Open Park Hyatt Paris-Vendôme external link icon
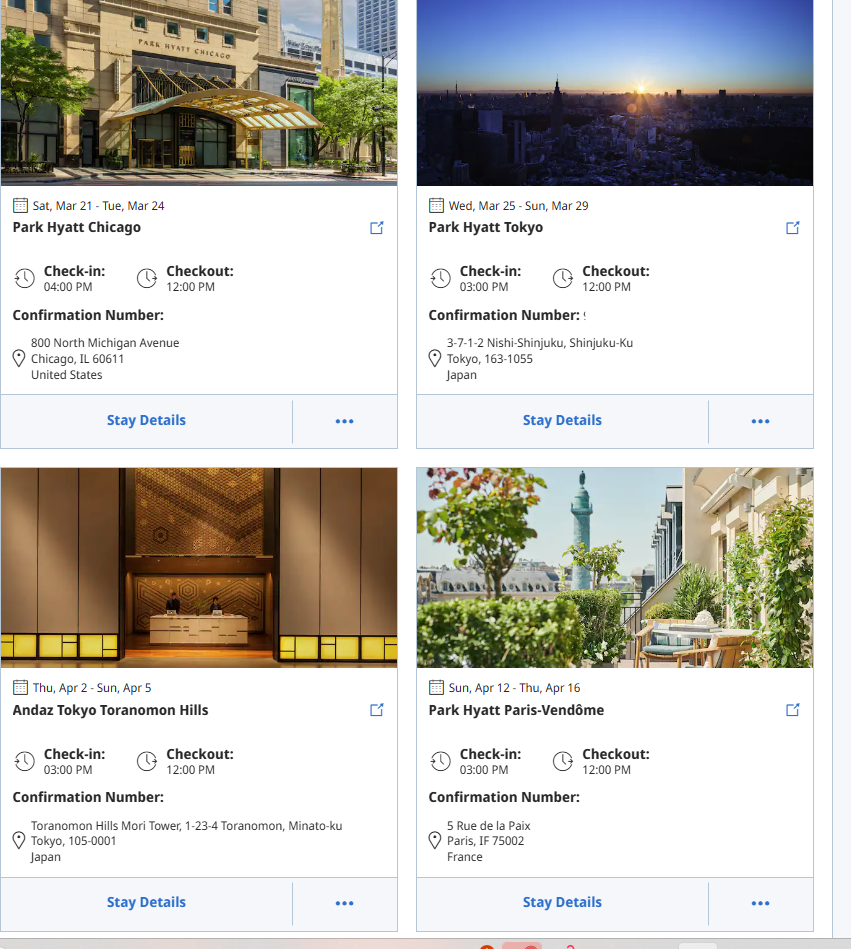The image size is (851, 949). click(793, 710)
